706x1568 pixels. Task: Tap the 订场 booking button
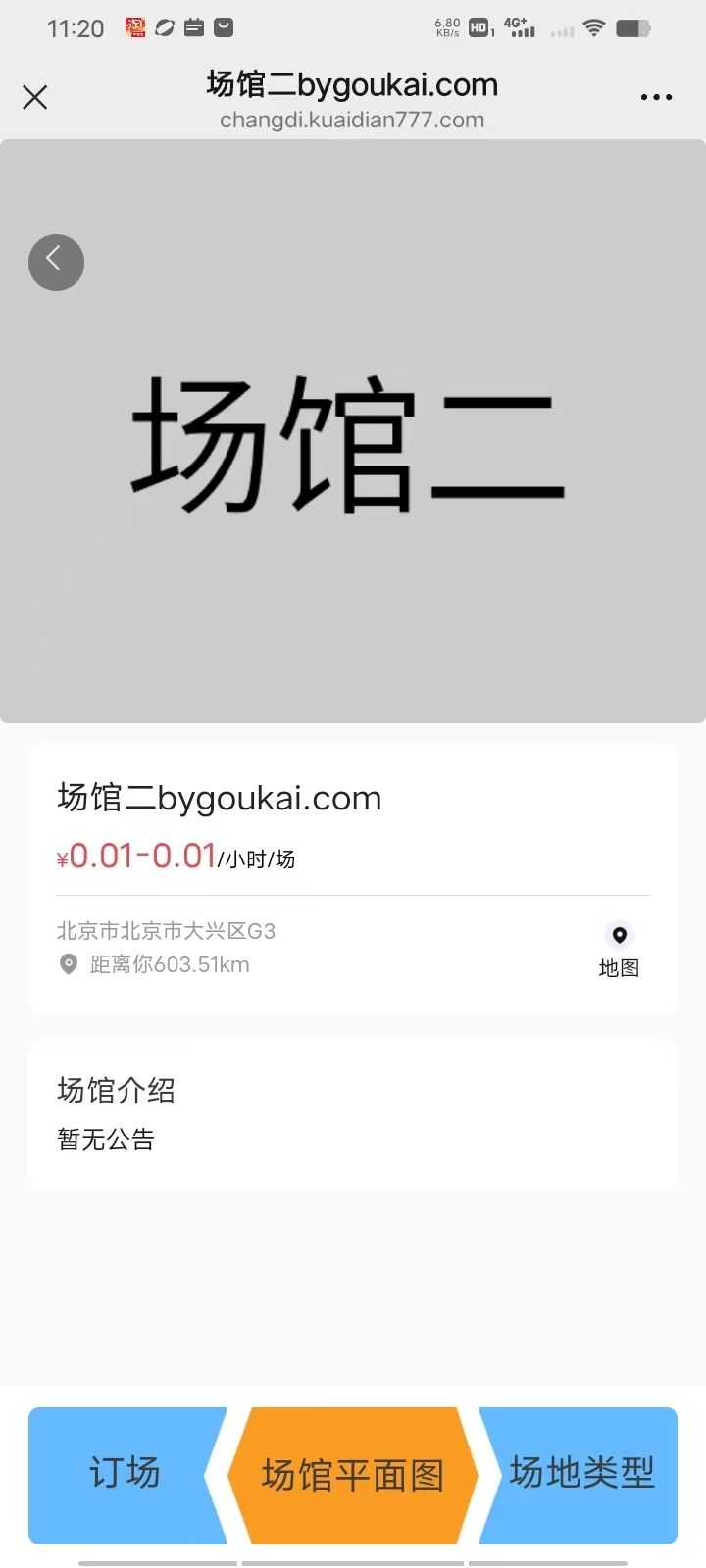click(124, 1474)
